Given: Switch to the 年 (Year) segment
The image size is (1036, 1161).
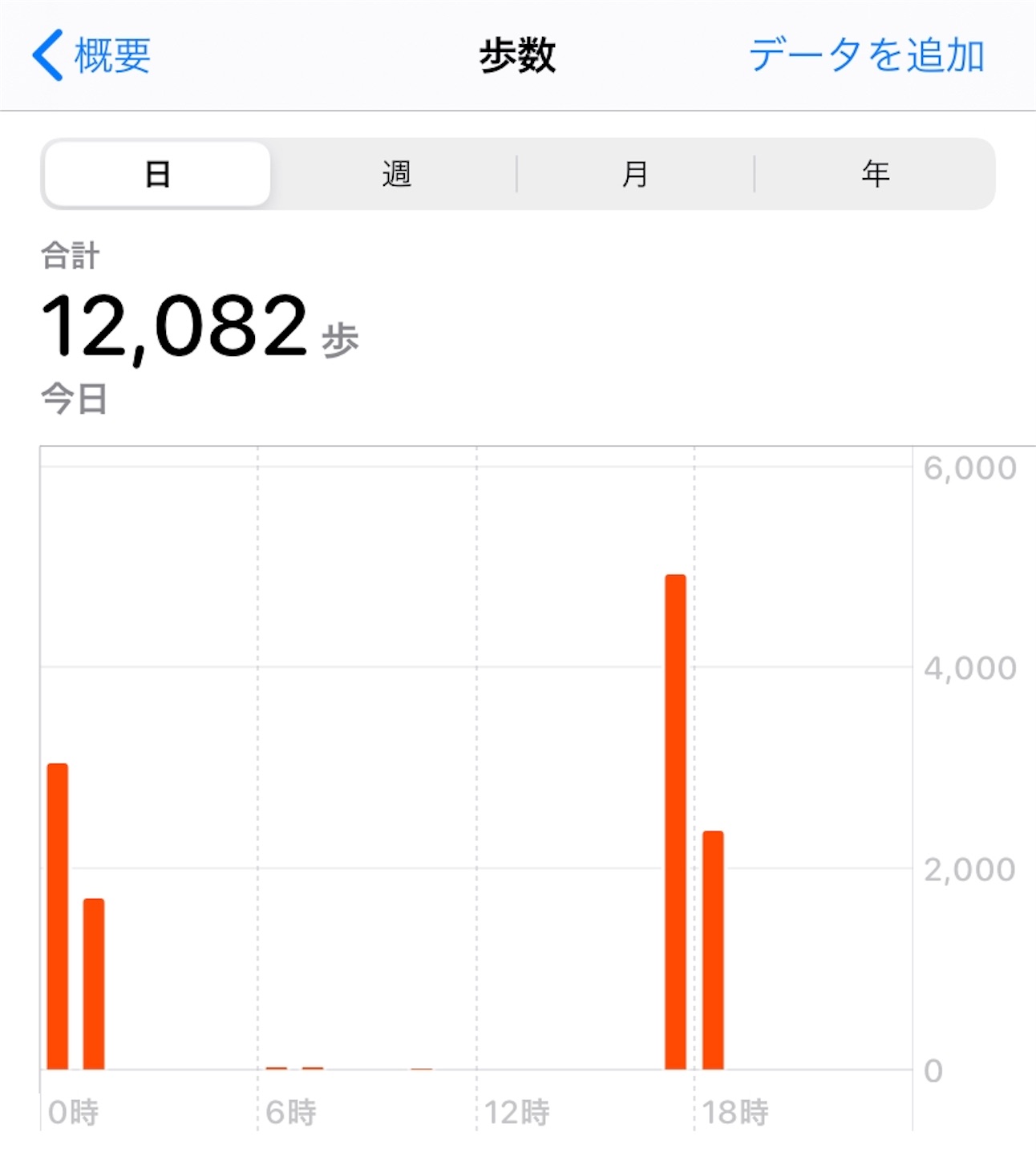Looking at the screenshot, I should point(874,172).
